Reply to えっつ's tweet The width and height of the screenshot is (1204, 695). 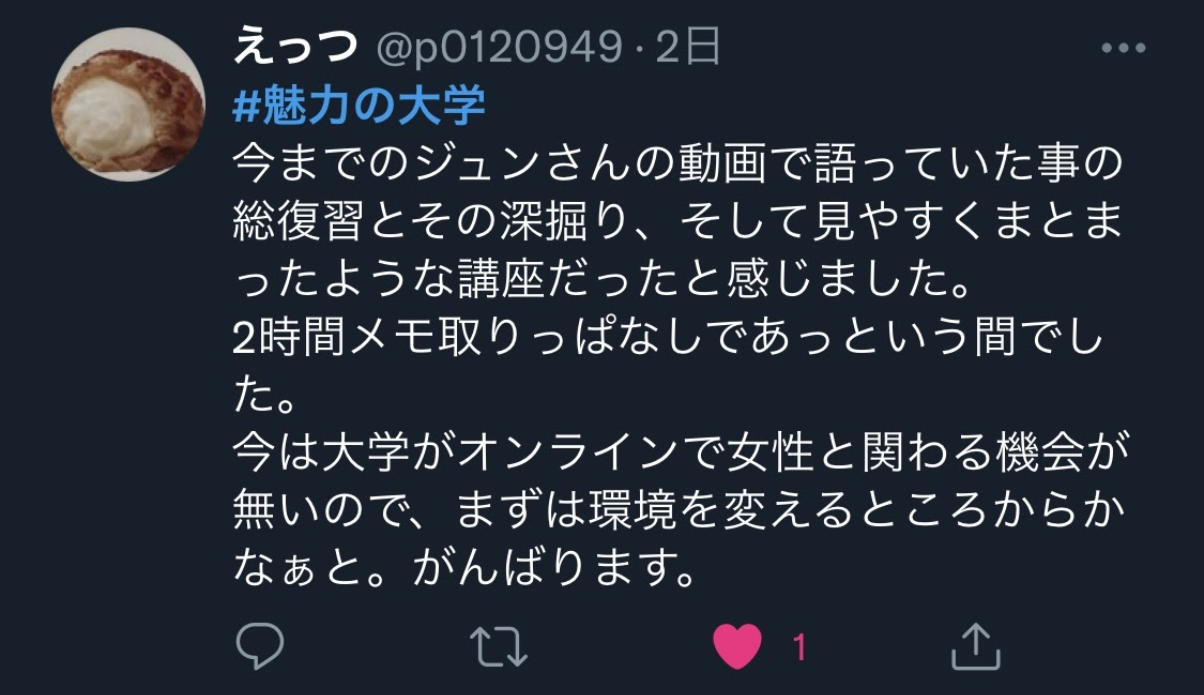[260, 648]
